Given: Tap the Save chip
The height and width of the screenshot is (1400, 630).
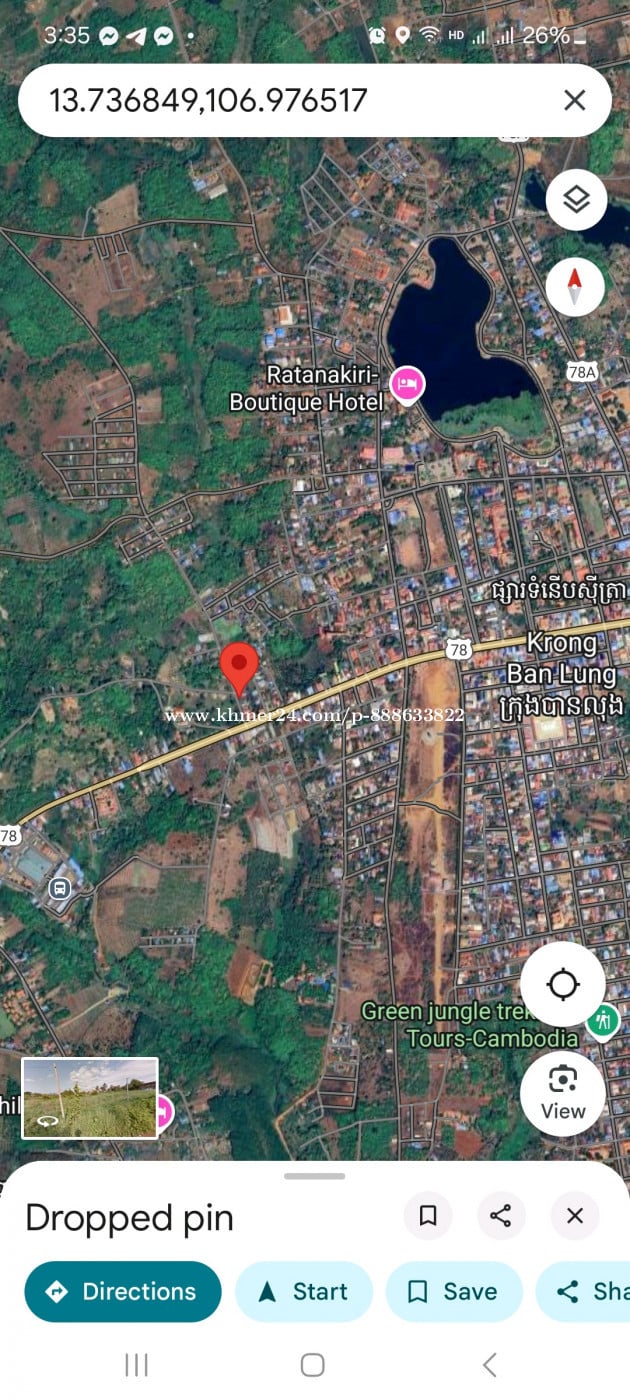Looking at the screenshot, I should pyautogui.click(x=454, y=1292).
